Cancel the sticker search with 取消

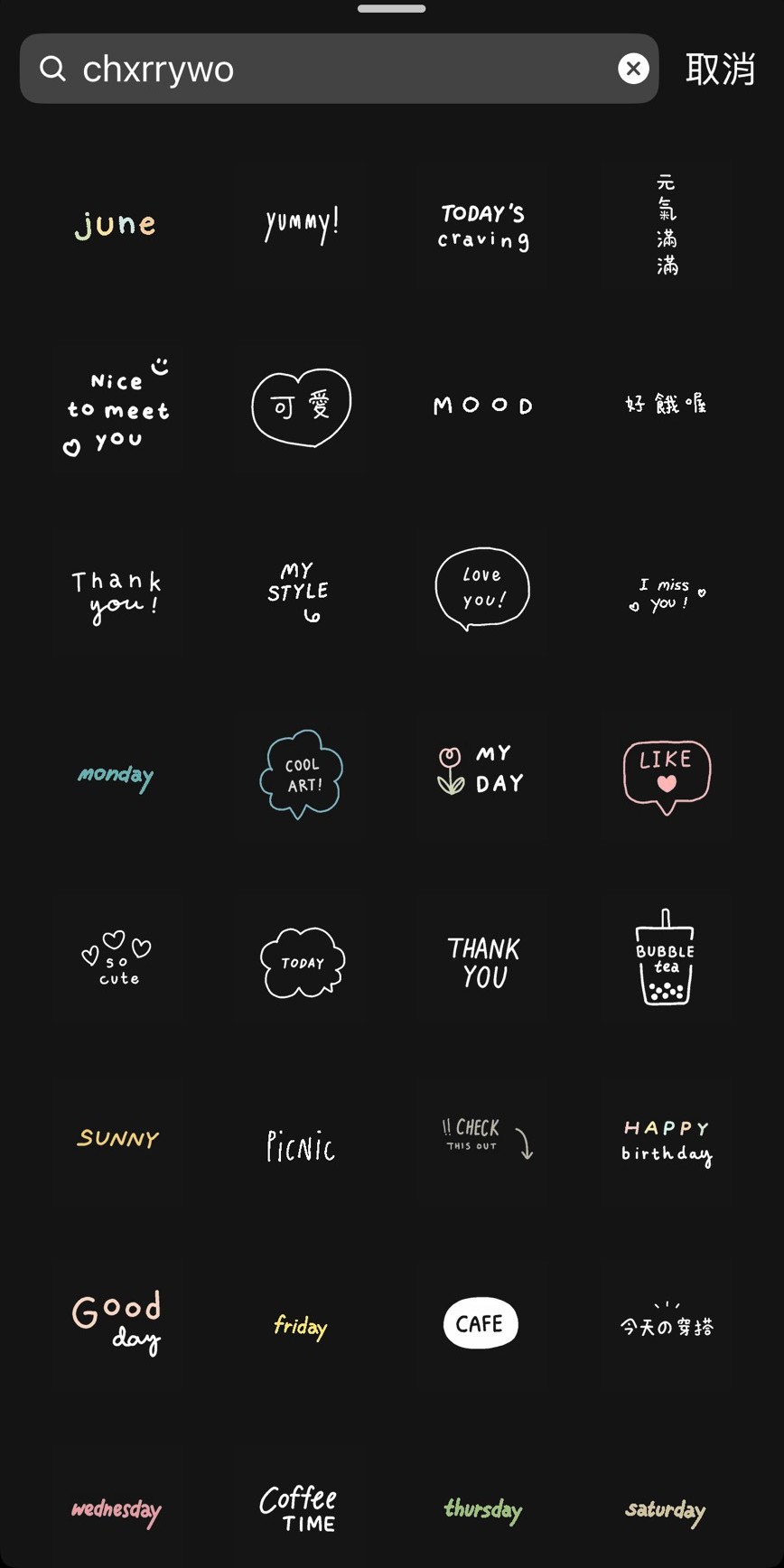[720, 69]
